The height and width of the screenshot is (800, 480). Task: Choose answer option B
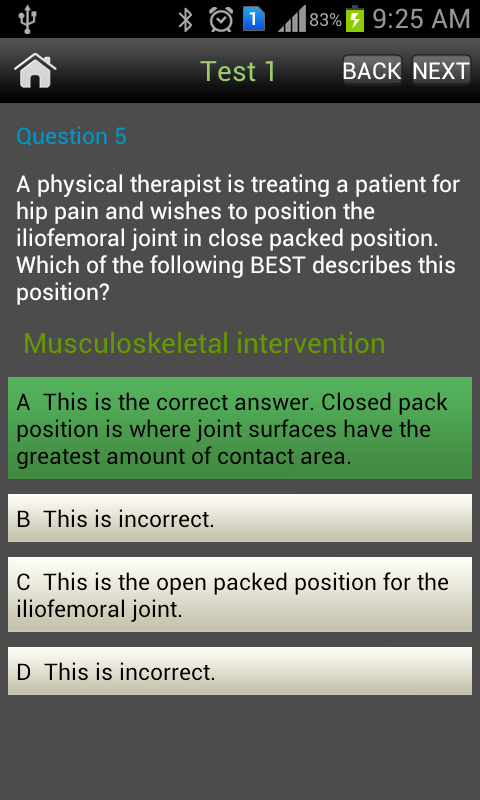(x=240, y=518)
